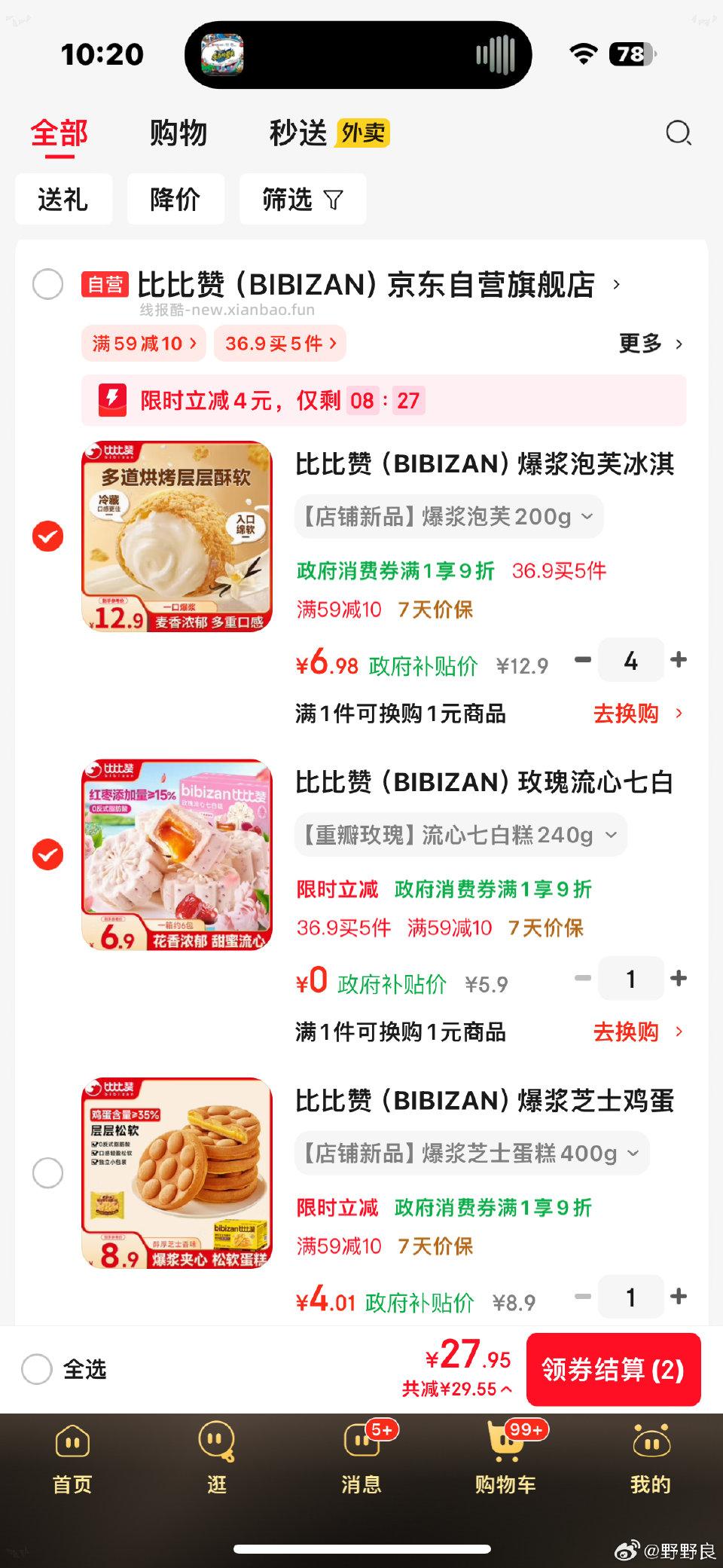Change variant 爆浆泡芙200g

coord(448,517)
